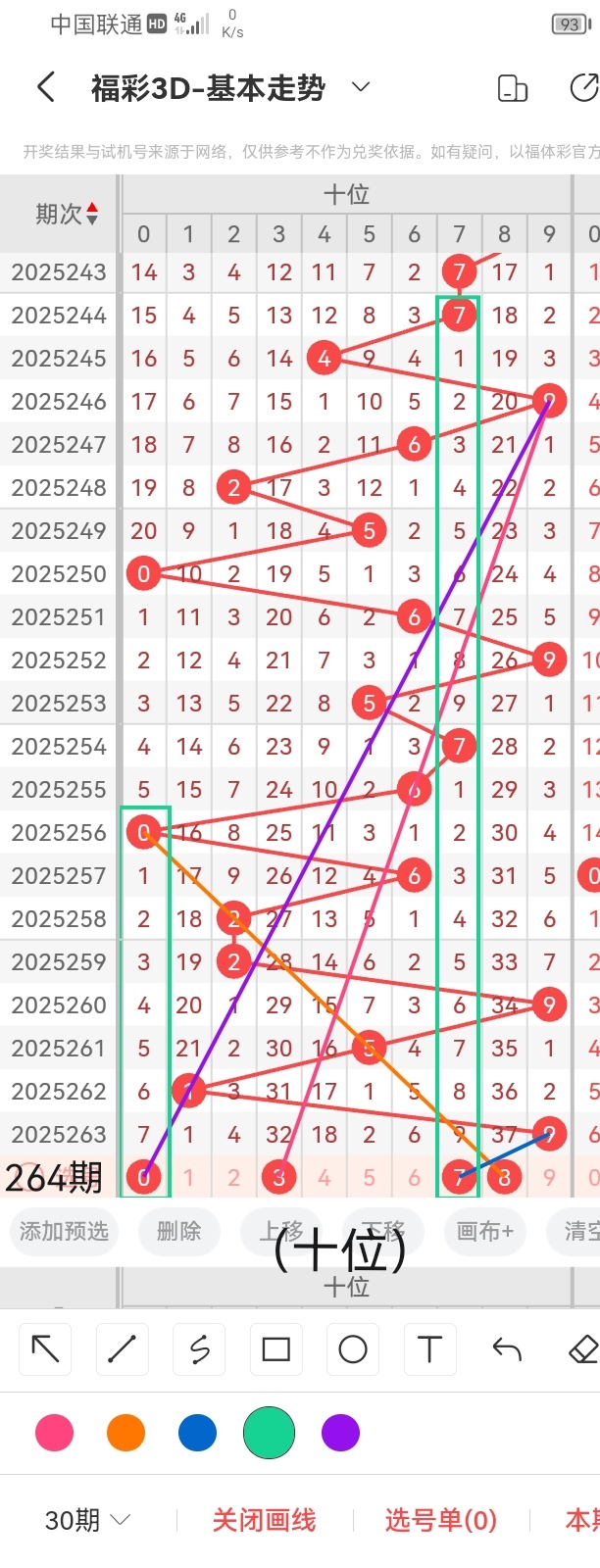Tap the 添加预选 button
The width and height of the screenshot is (600, 1568).
coord(64,1231)
